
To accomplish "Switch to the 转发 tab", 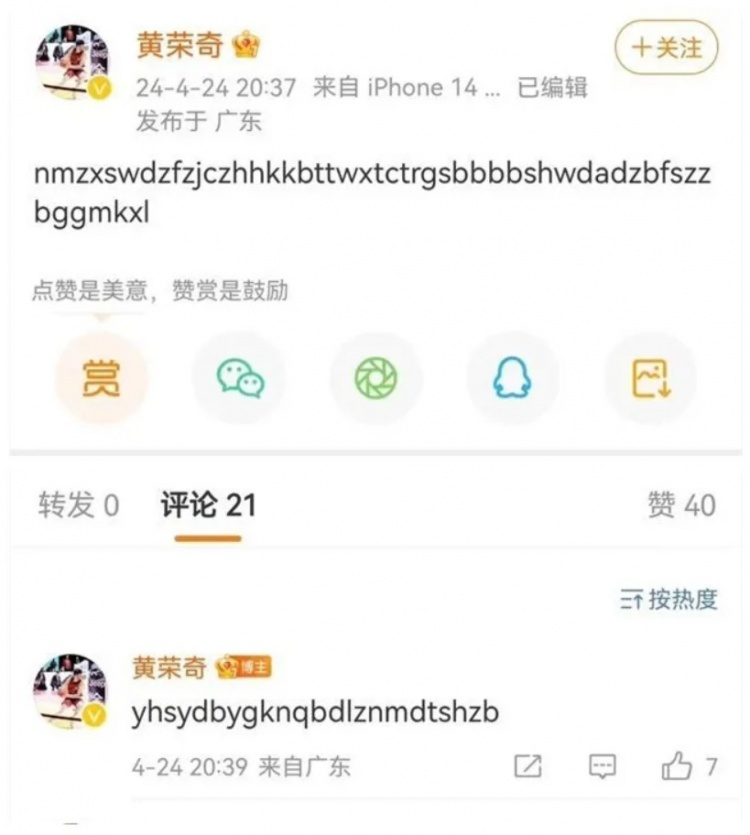I will pyautogui.click(x=78, y=505).
